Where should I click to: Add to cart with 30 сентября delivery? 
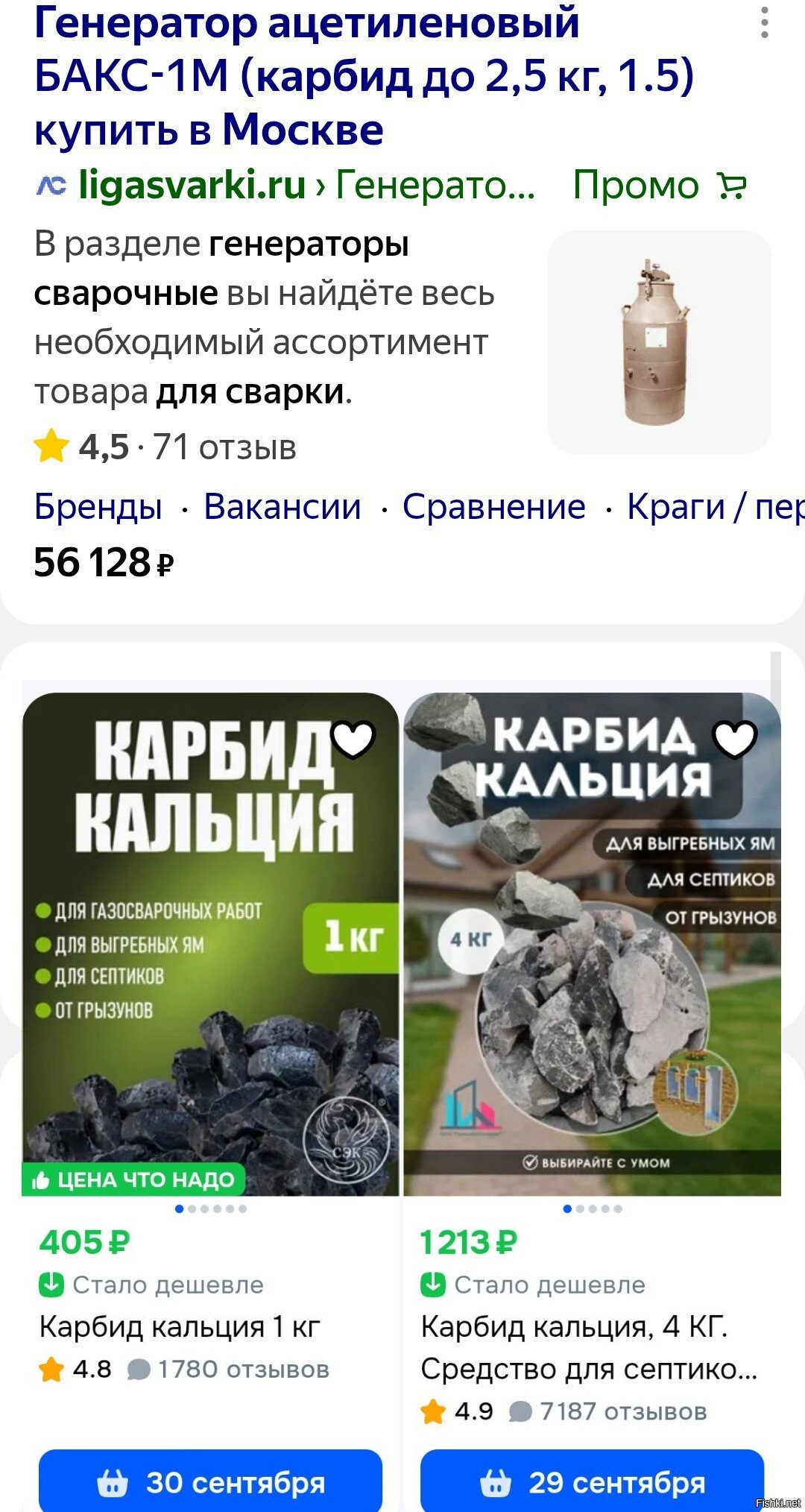pos(211,1481)
